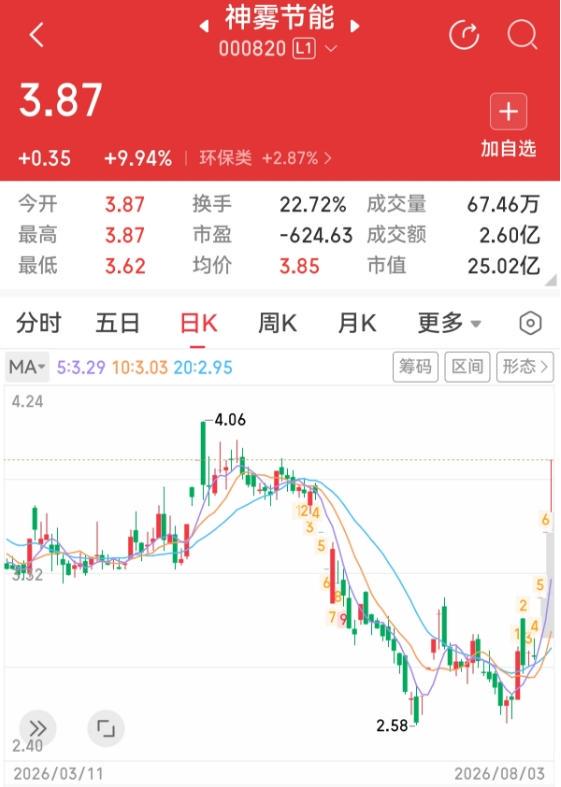Open the search magnifier
Viewport: 561px width, 787px height.
522,35
